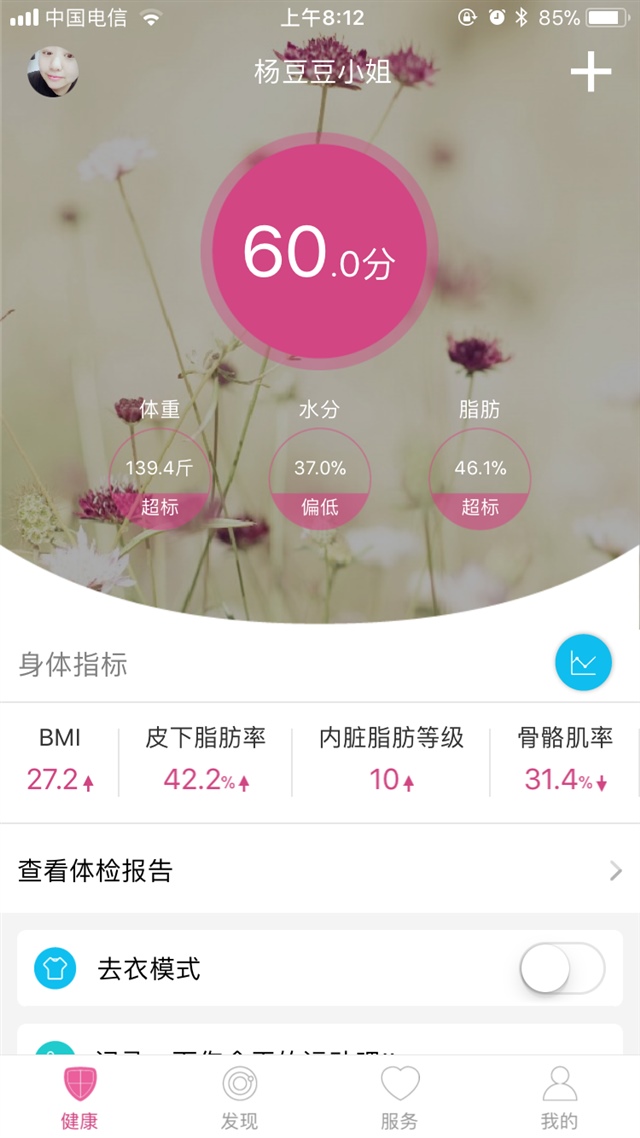Switch to the 健康 tab
Viewport: 640px width, 1138px height.
(80, 1097)
